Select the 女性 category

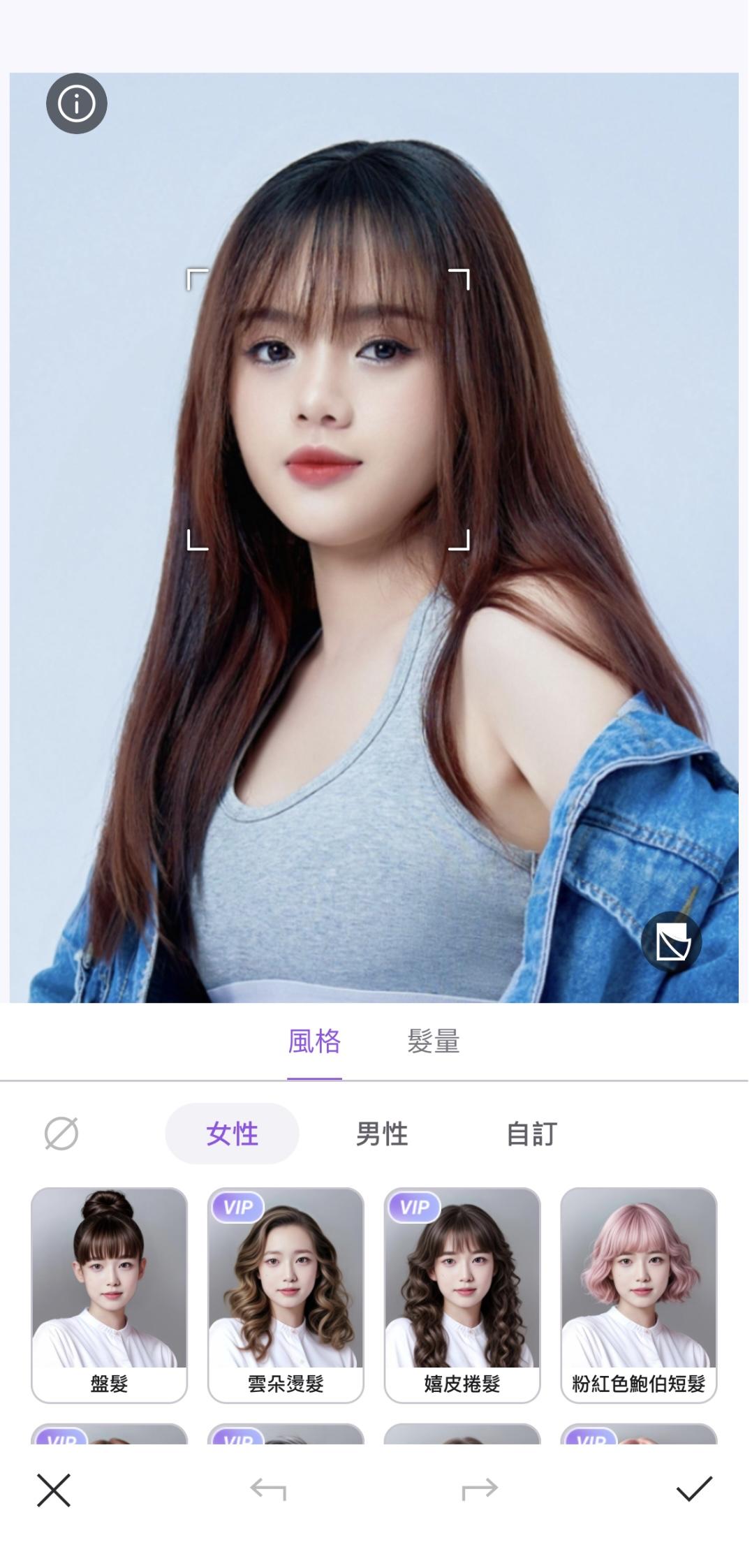232,1133
